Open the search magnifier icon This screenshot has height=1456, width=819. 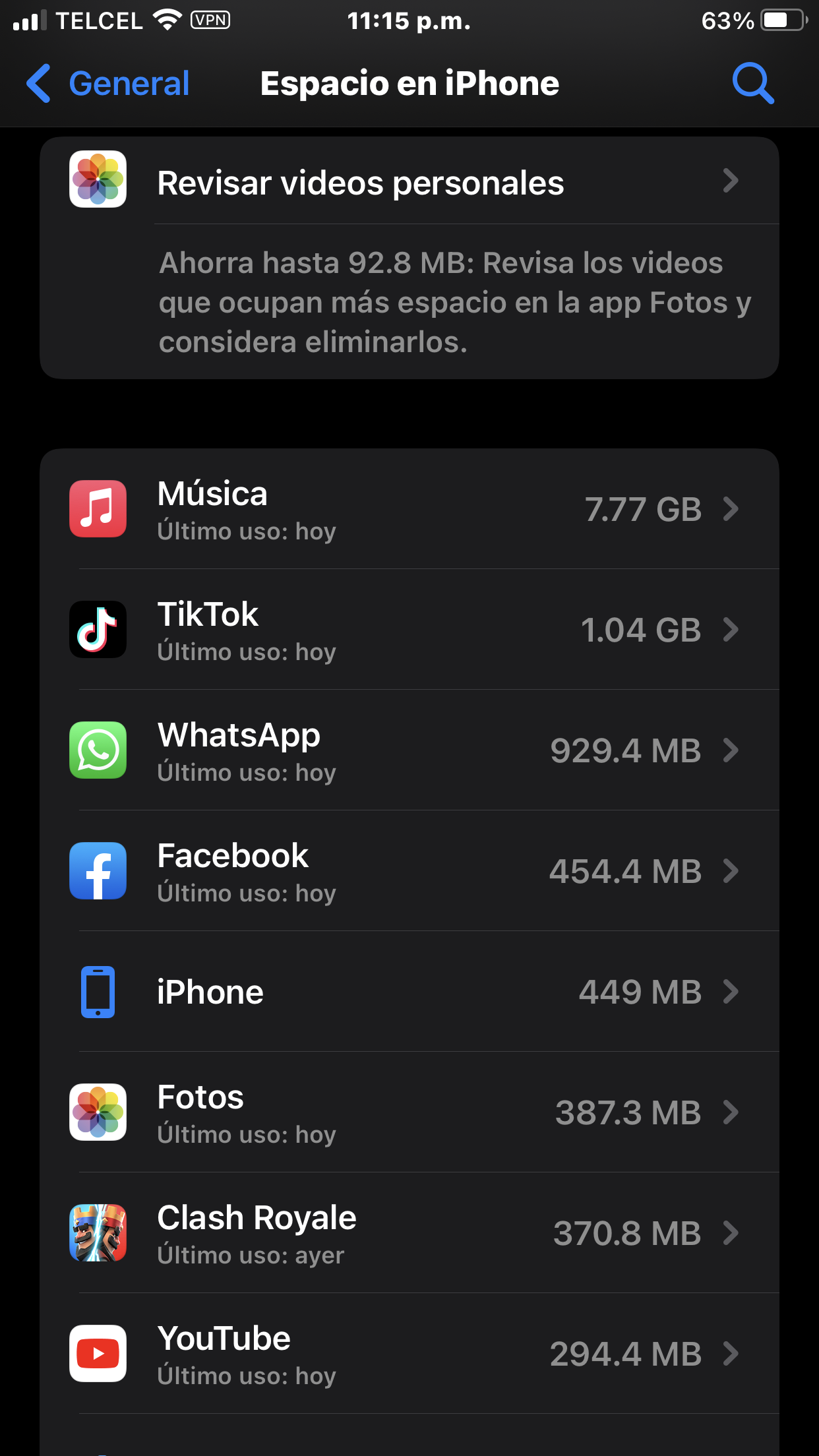pos(752,84)
